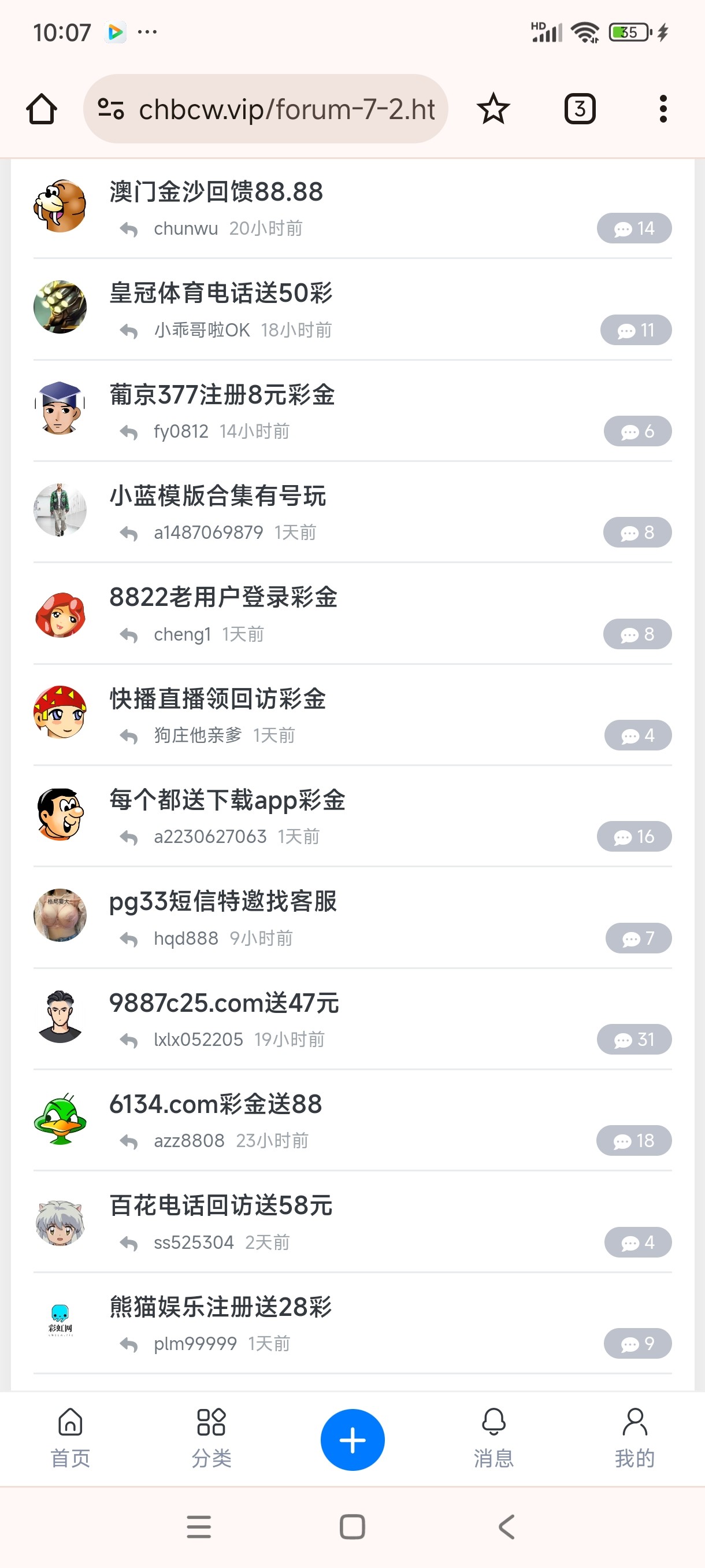Screen dimensions: 705x1568
Task: Open the thread 澳门金沙回馈88.88
Action: click(216, 192)
